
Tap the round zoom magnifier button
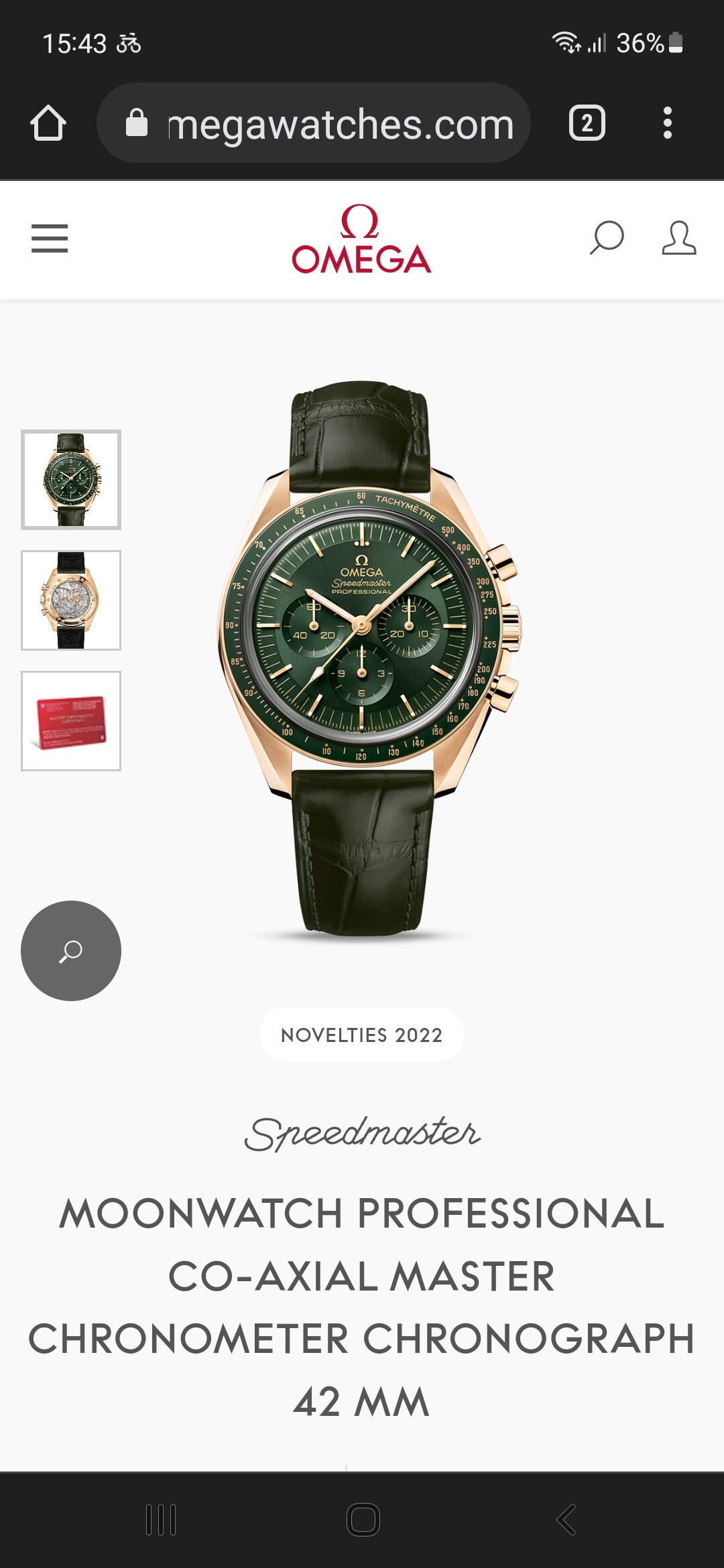tap(71, 951)
